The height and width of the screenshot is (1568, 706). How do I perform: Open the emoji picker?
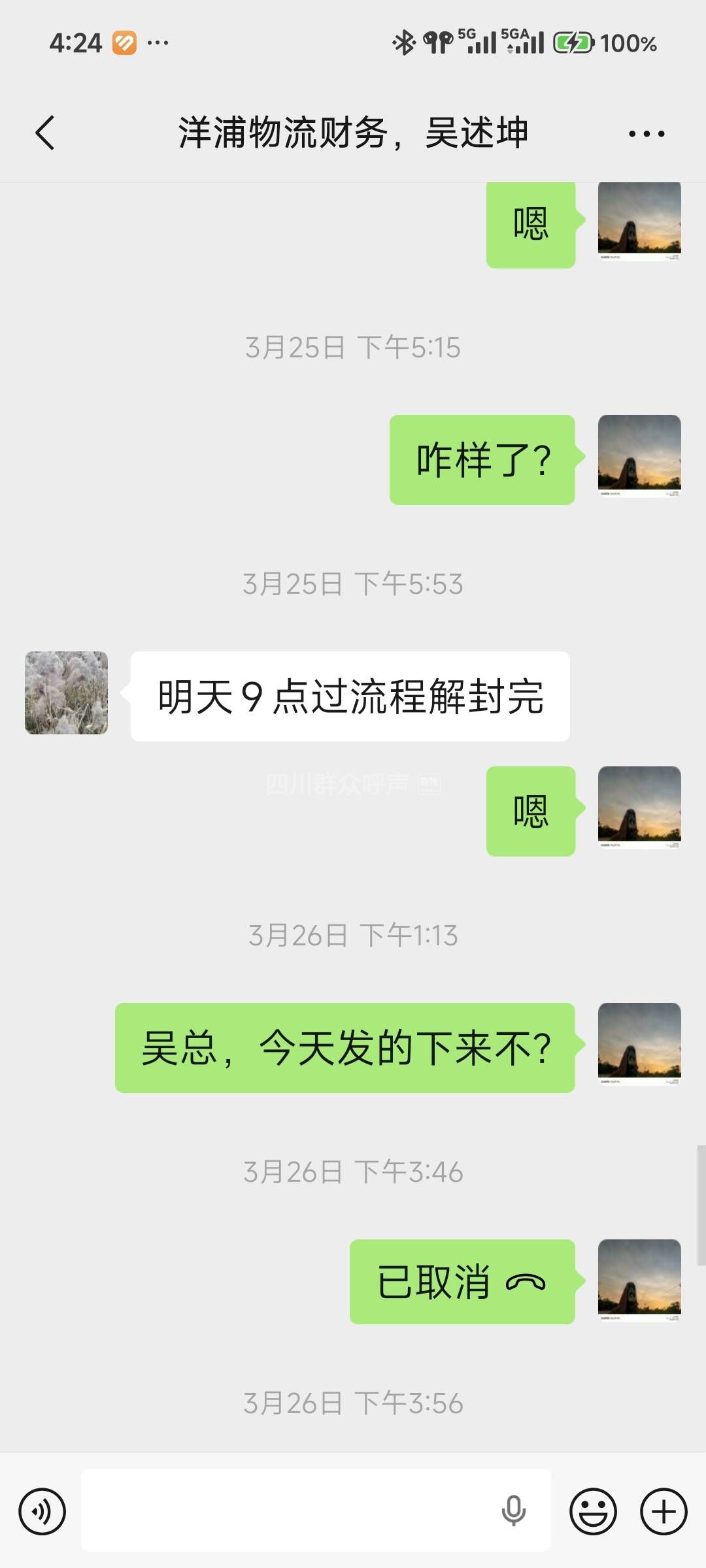593,1511
